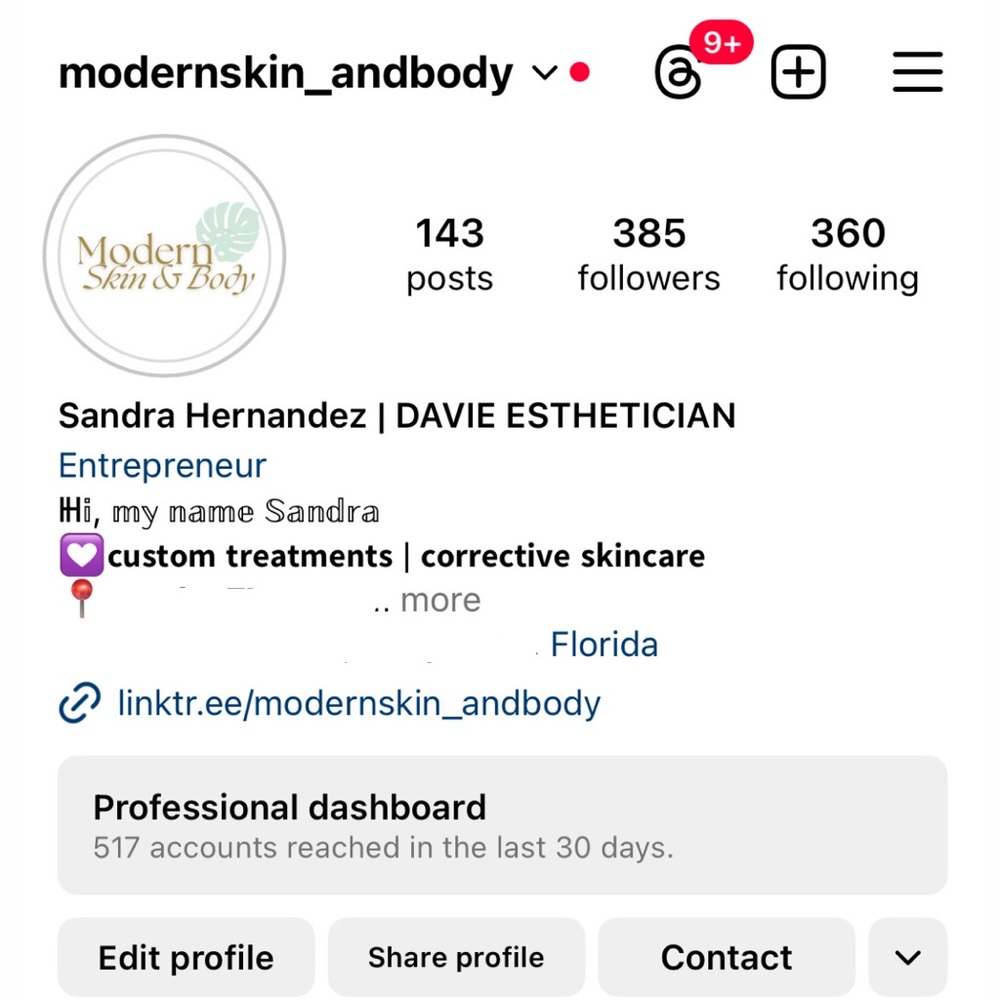Open the hamburger settings menu
Screen dimensions: 1000x1000
point(917,73)
